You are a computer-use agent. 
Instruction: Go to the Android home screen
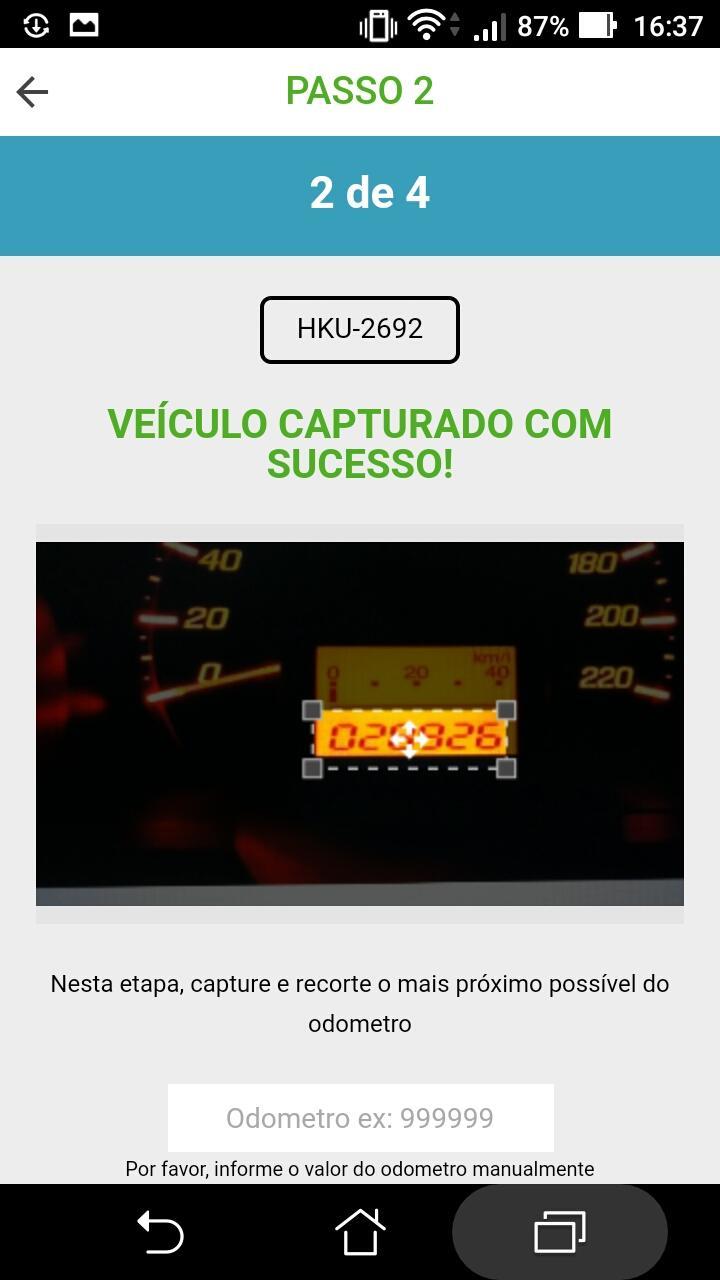coord(360,1232)
